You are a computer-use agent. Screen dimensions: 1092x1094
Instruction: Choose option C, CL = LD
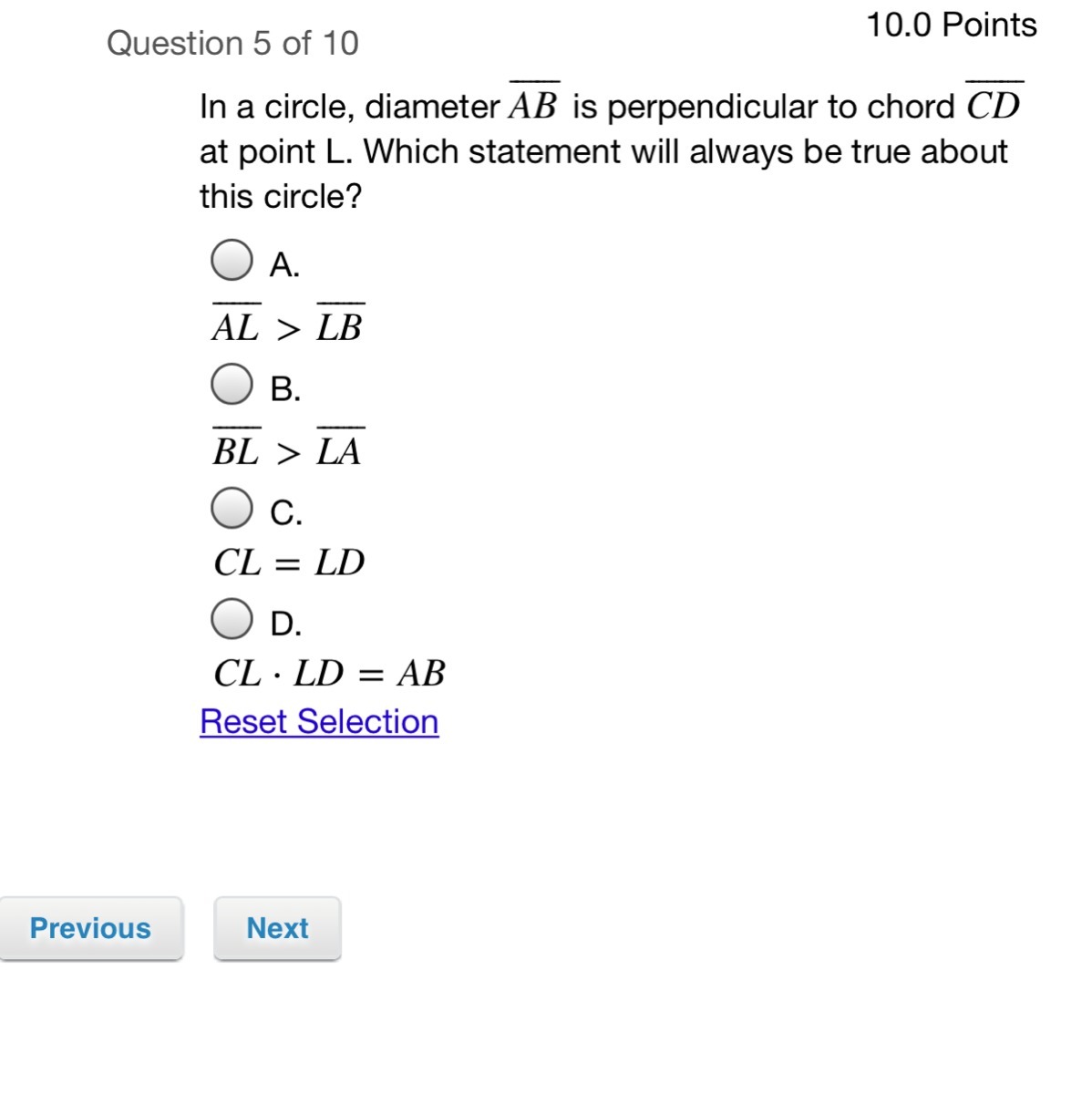point(232,508)
